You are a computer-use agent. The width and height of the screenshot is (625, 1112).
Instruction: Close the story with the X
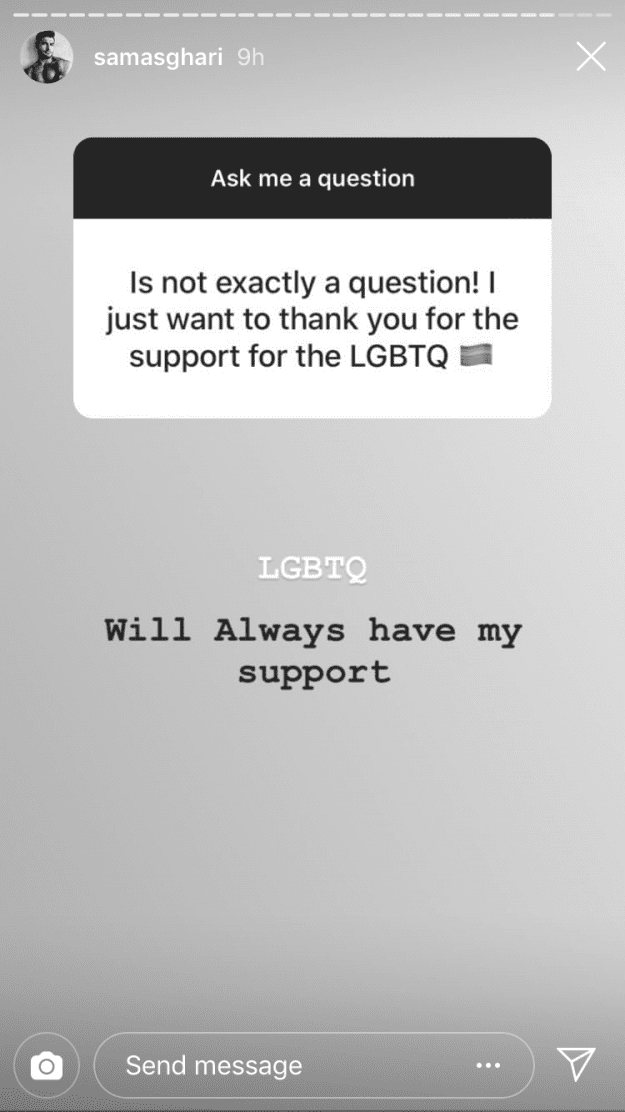pyautogui.click(x=591, y=57)
